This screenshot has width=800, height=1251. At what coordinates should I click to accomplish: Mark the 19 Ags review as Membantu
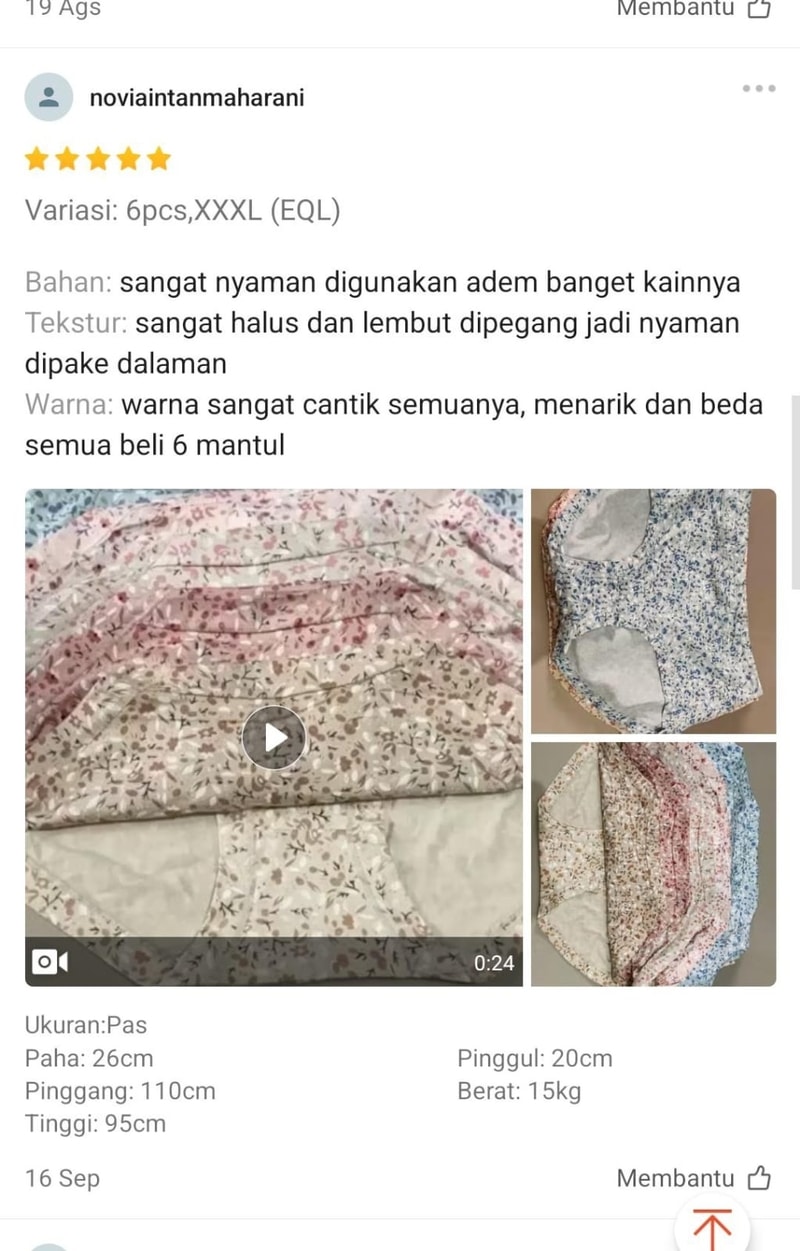(x=694, y=9)
